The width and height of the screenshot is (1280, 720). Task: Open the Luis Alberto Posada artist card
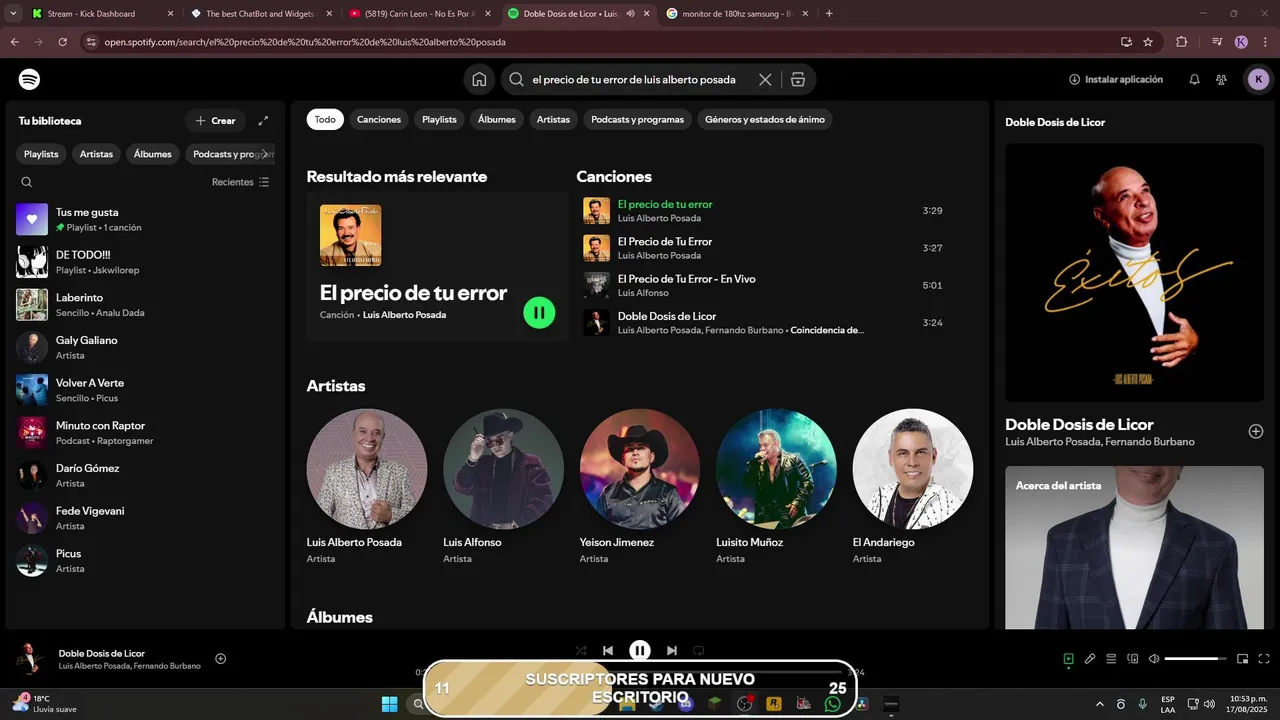point(366,469)
